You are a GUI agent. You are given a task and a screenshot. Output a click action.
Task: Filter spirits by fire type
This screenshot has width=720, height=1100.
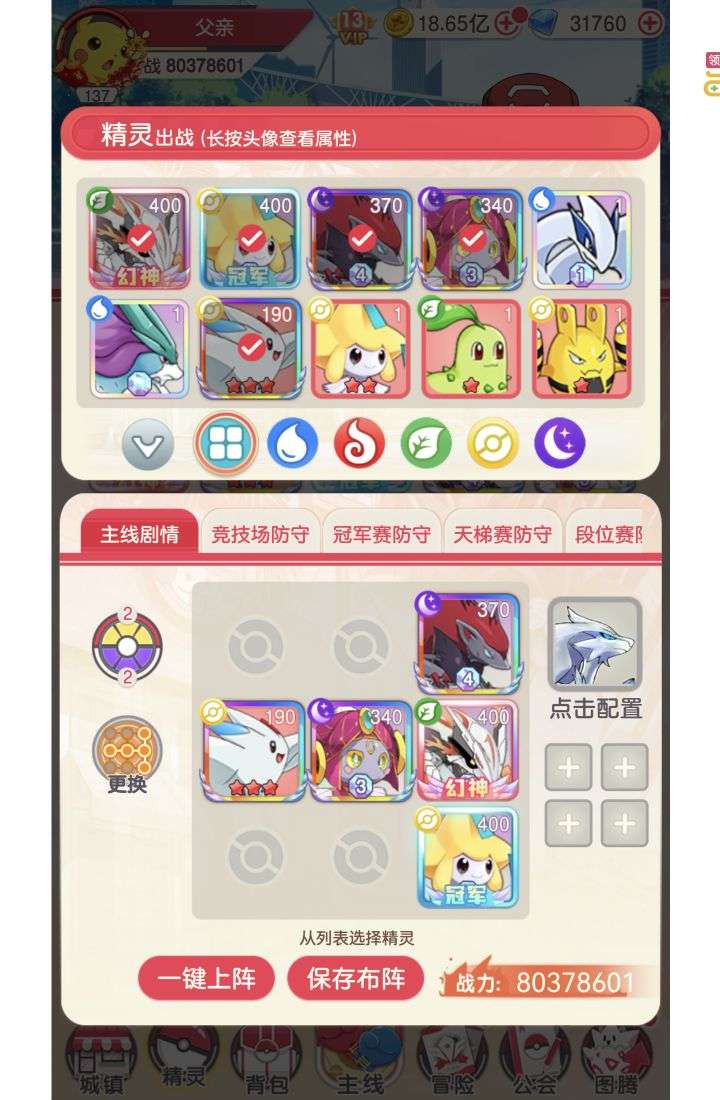click(x=359, y=443)
